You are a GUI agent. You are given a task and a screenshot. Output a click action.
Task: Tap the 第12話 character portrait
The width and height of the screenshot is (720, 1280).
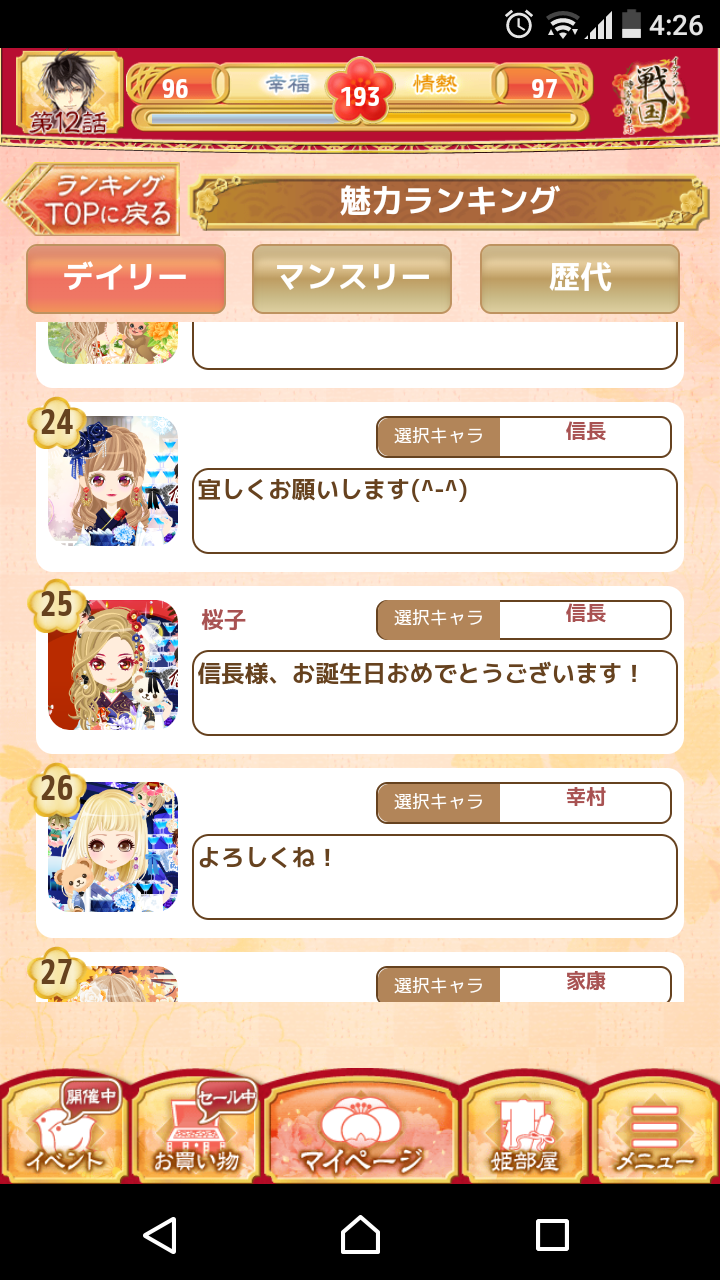pos(68,93)
